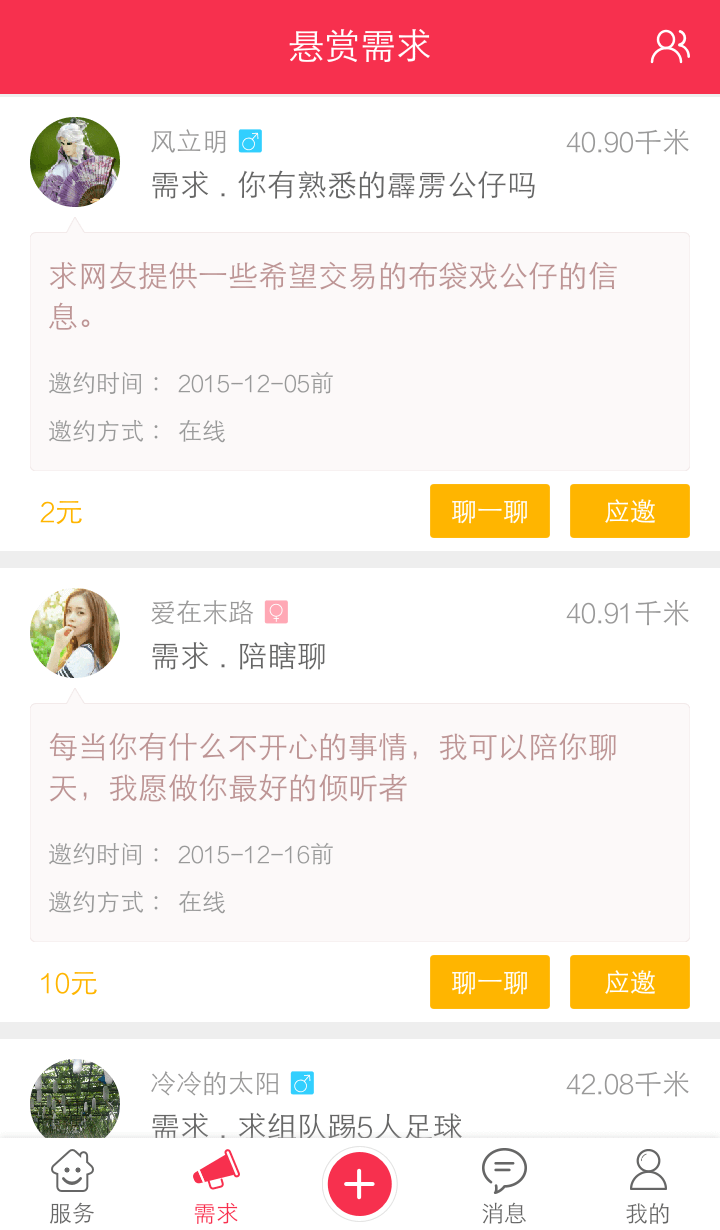
Task: Open the contacts icon in the title bar
Action: (669, 45)
